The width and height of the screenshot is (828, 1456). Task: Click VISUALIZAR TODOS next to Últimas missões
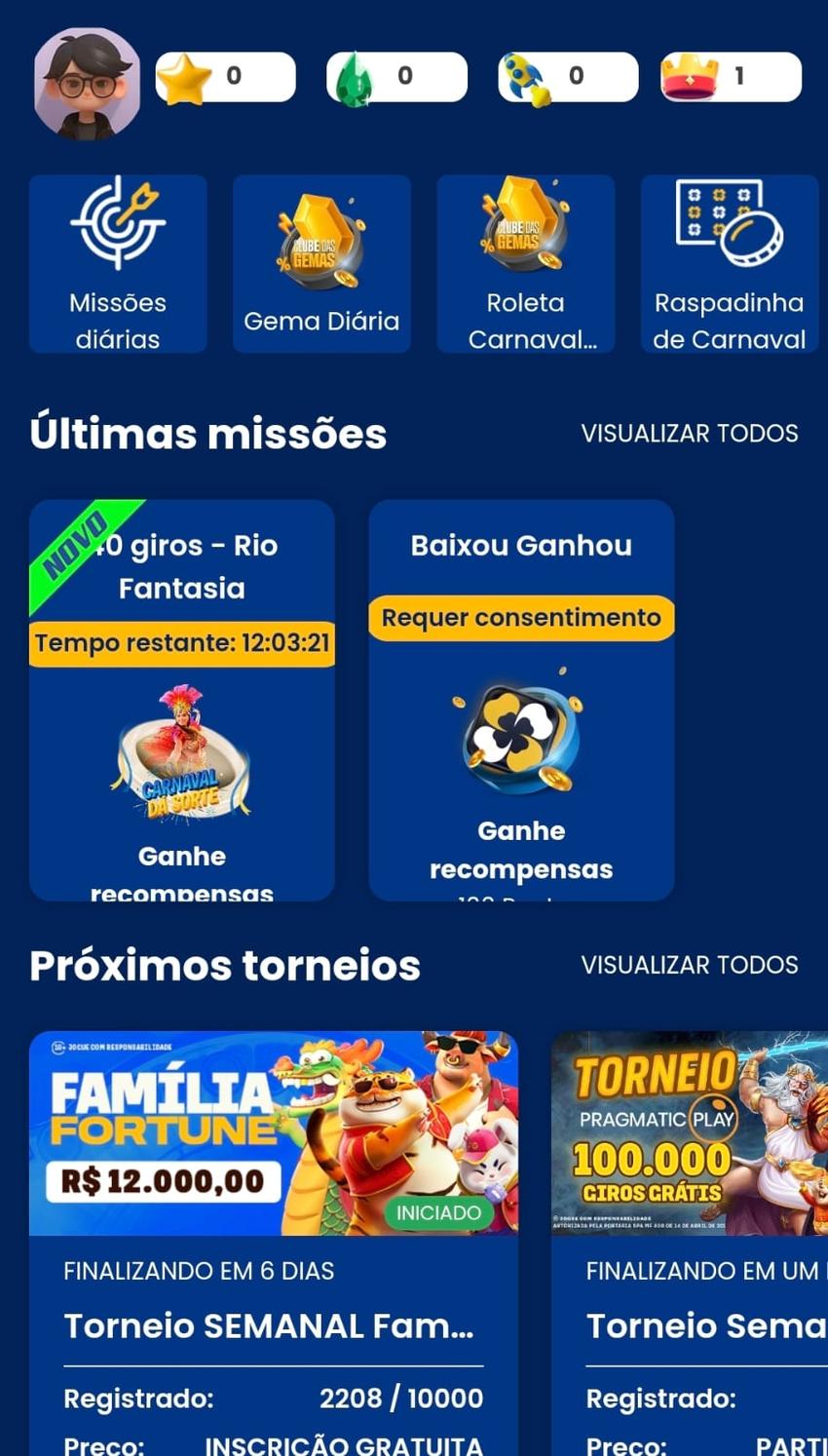(689, 434)
